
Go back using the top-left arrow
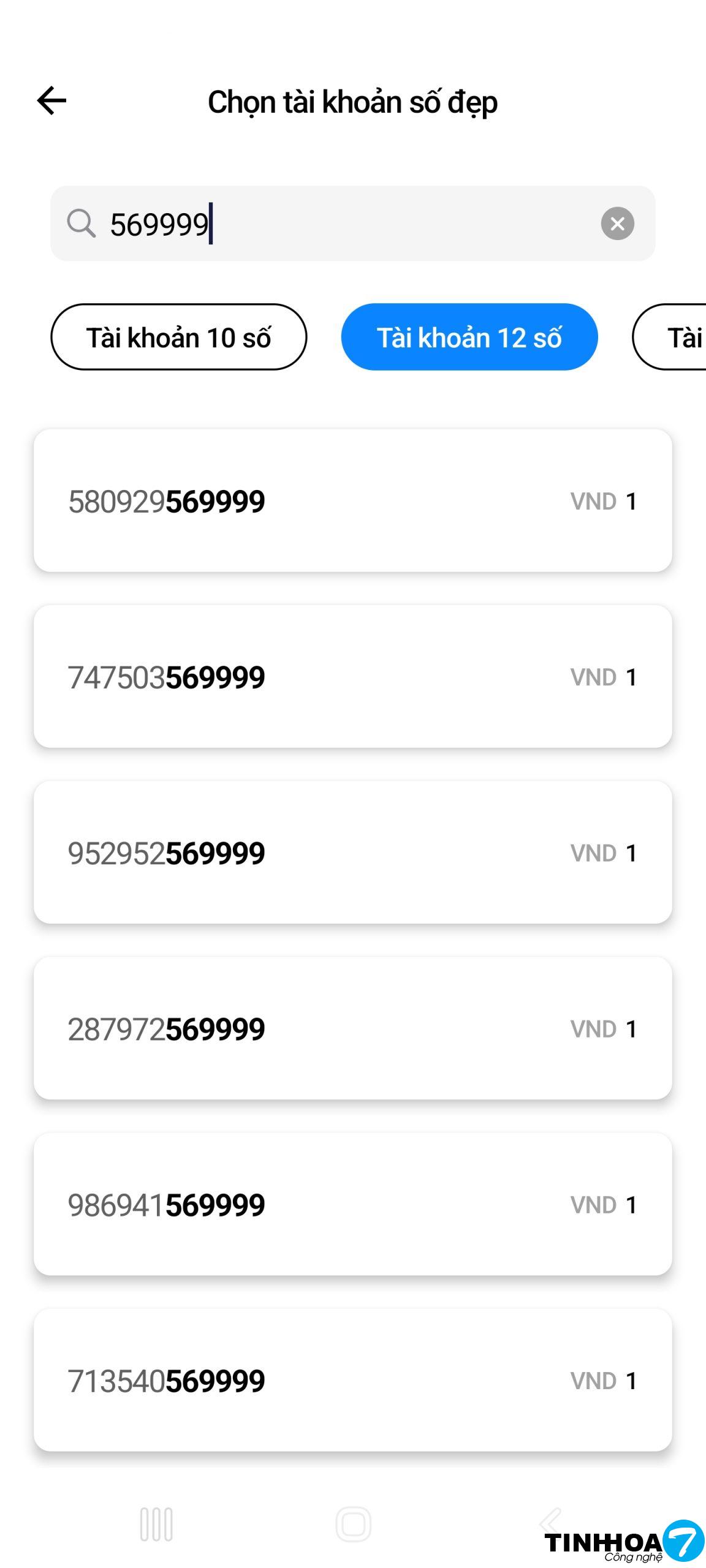coord(51,101)
